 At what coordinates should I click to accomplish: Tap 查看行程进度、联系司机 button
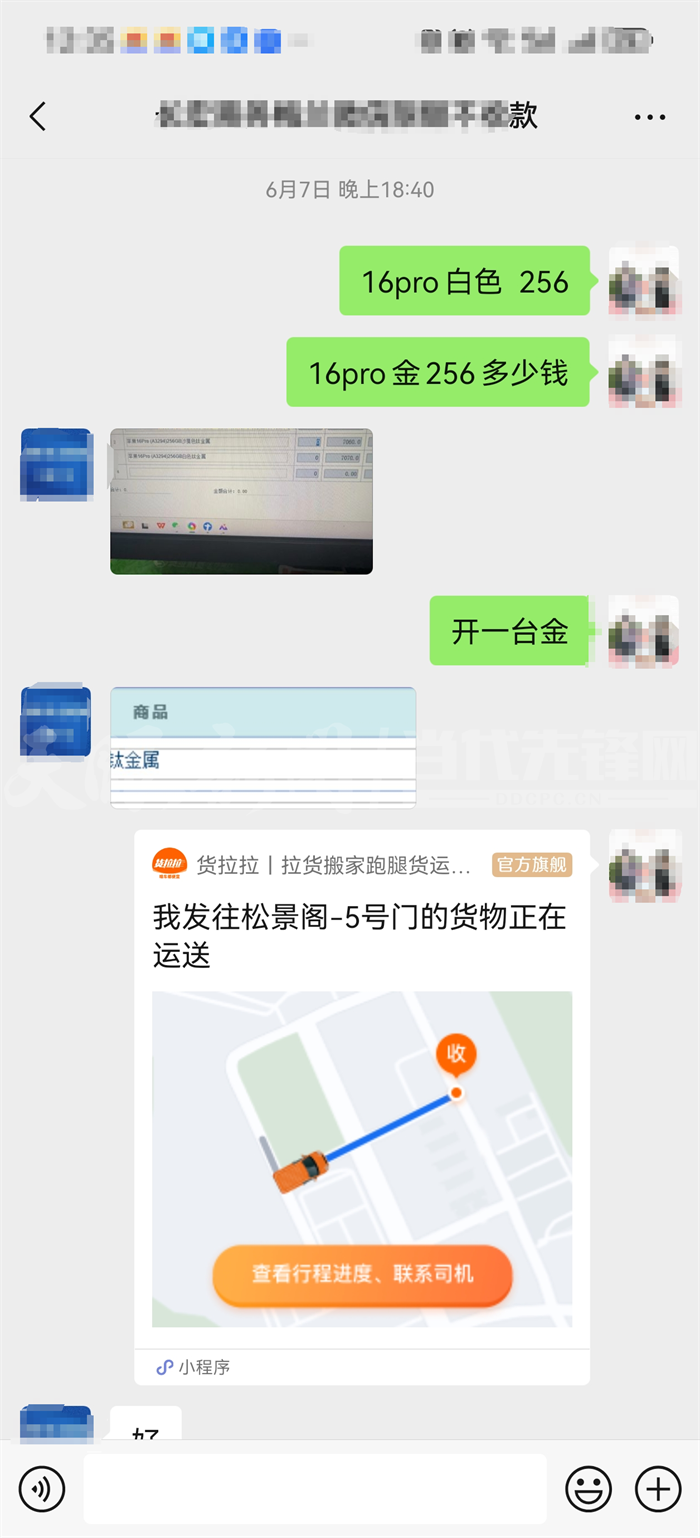(361, 1275)
